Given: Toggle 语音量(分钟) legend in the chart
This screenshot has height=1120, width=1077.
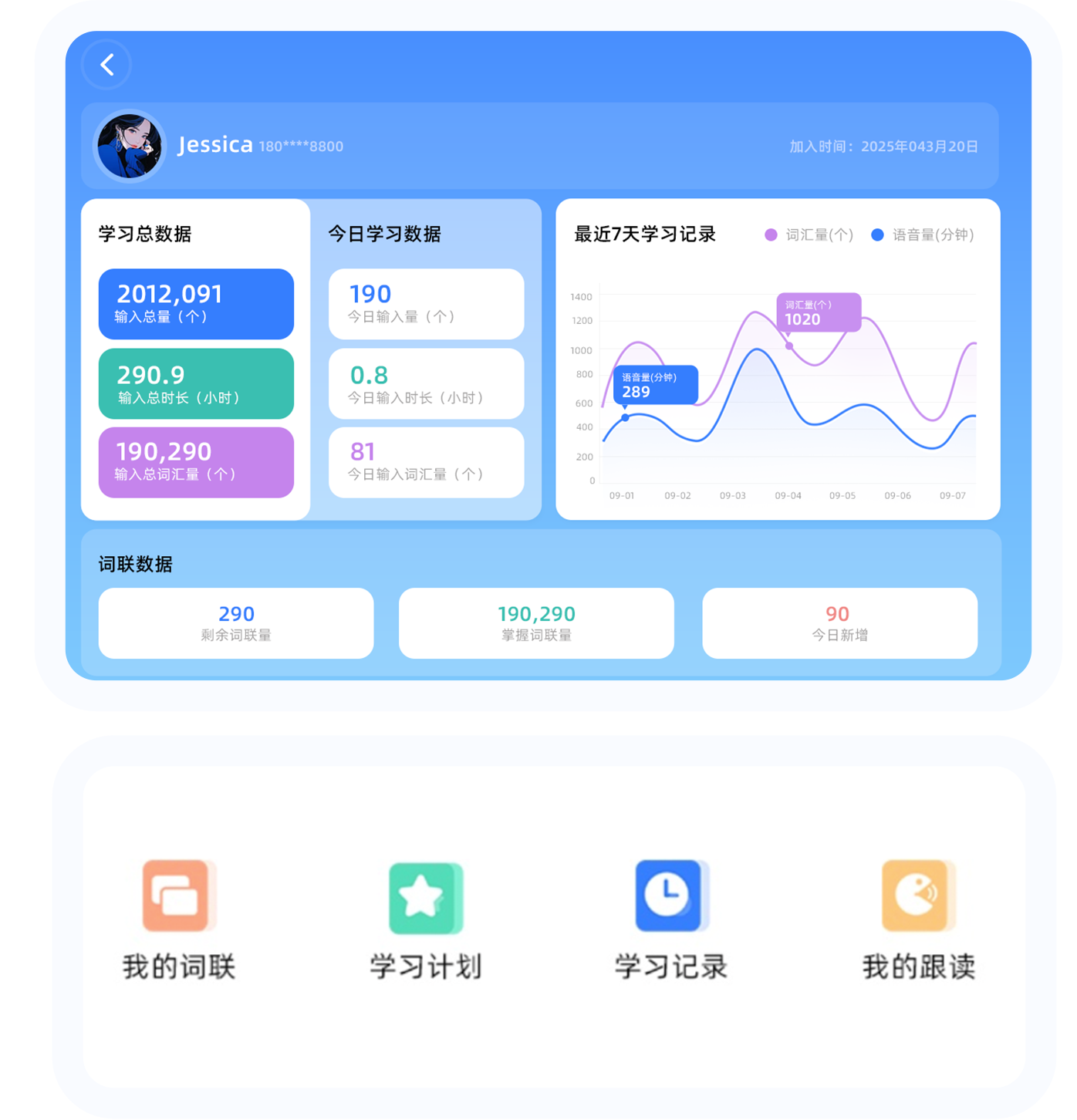Looking at the screenshot, I should click(x=923, y=235).
